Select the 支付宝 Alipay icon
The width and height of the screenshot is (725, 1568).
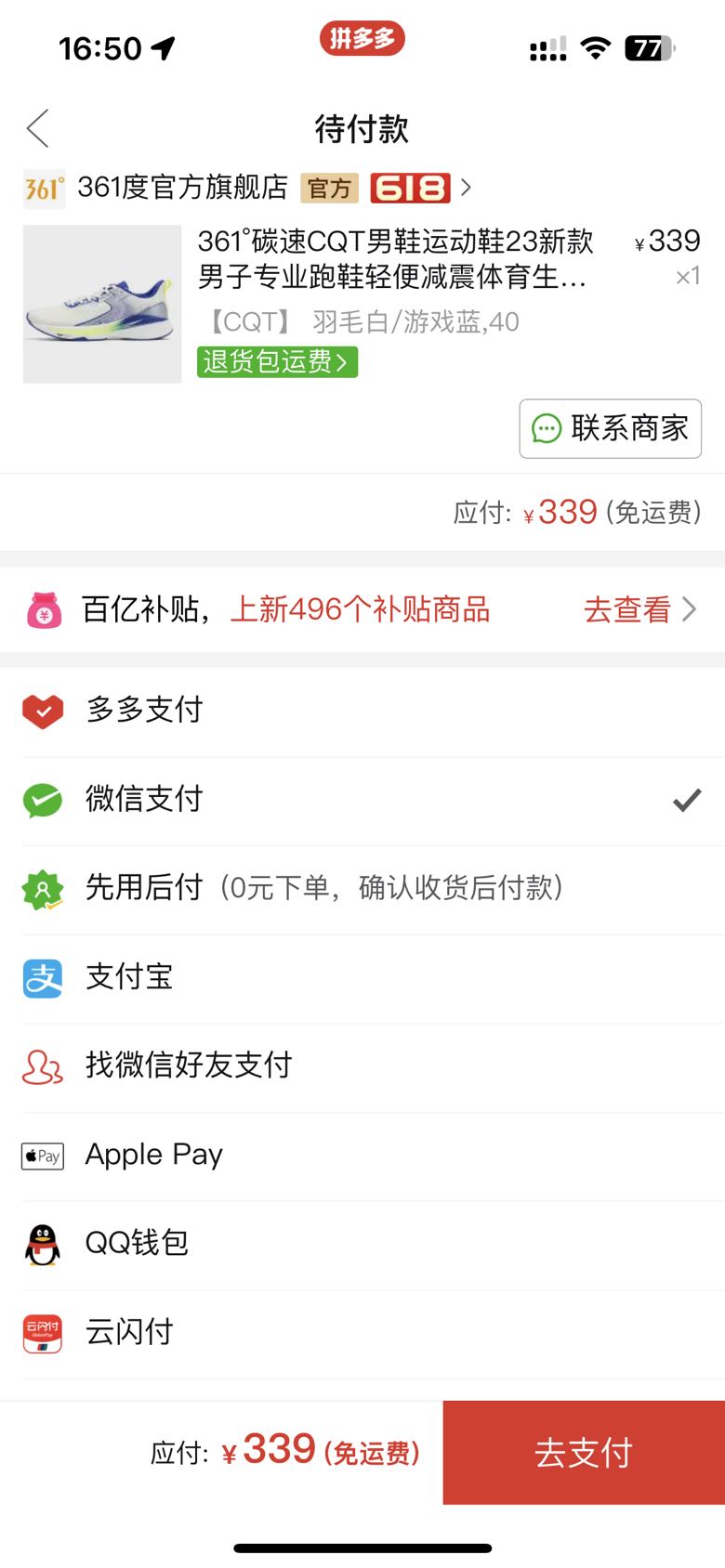coord(42,977)
